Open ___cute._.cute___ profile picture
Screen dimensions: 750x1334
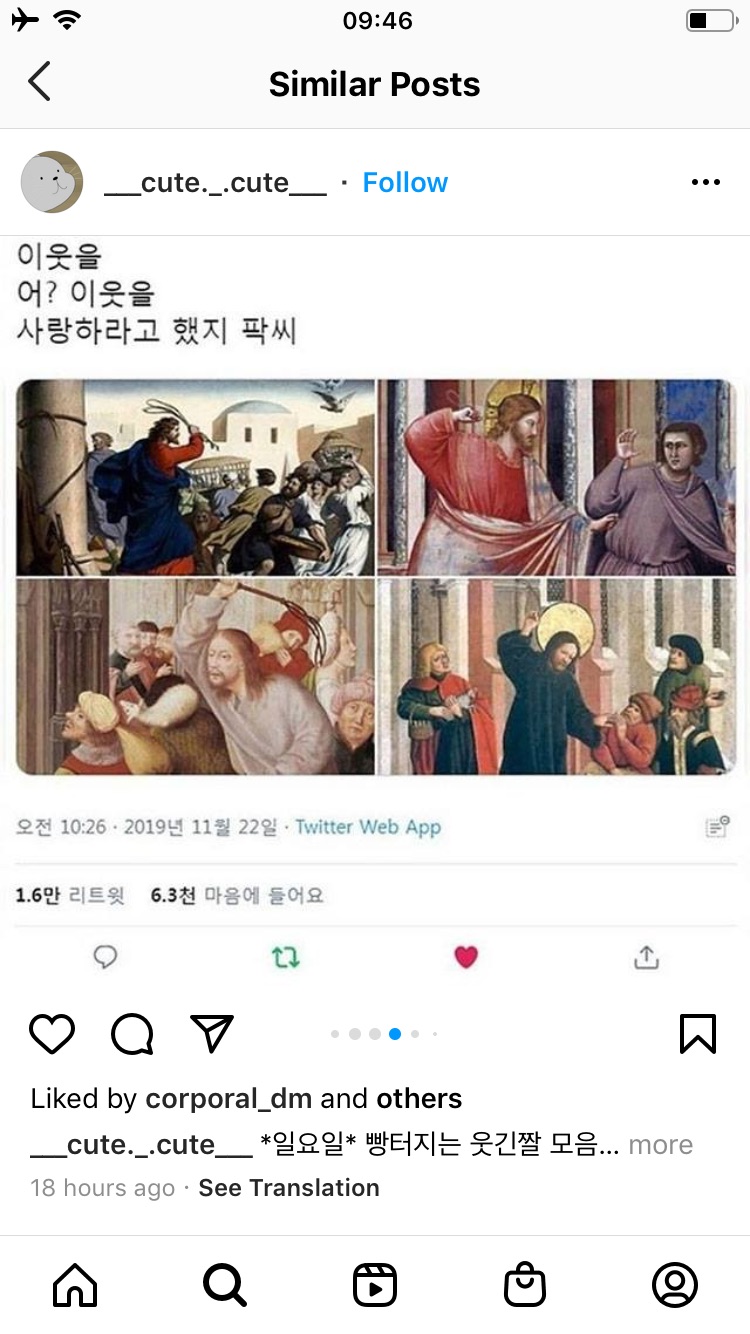click(x=52, y=183)
